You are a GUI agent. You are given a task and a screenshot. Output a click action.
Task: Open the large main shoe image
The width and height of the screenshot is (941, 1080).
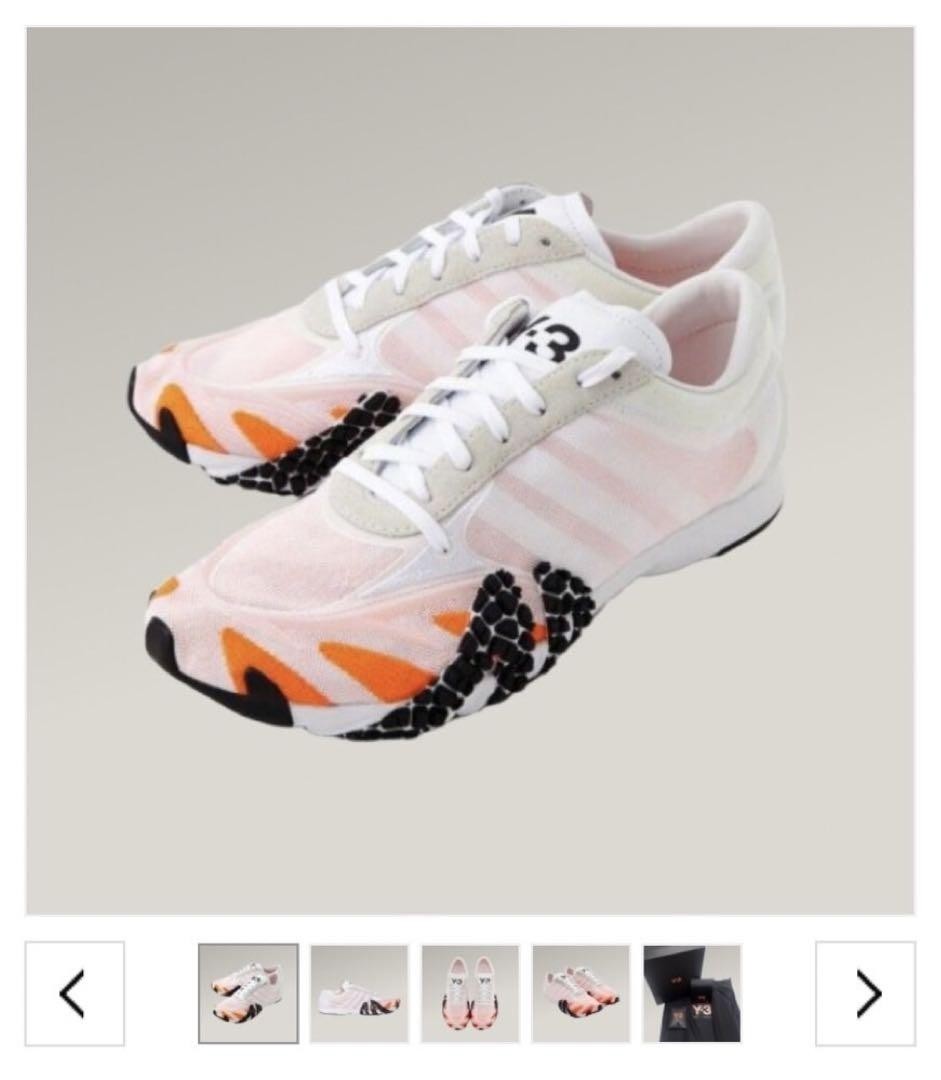click(x=470, y=470)
